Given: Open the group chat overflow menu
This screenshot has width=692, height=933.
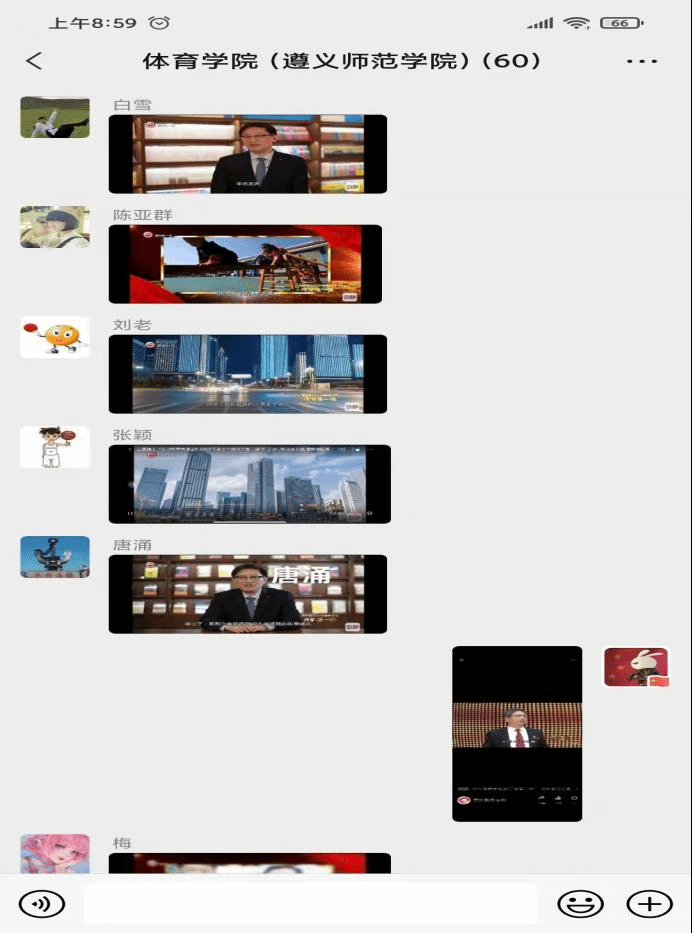Looking at the screenshot, I should [x=641, y=61].
